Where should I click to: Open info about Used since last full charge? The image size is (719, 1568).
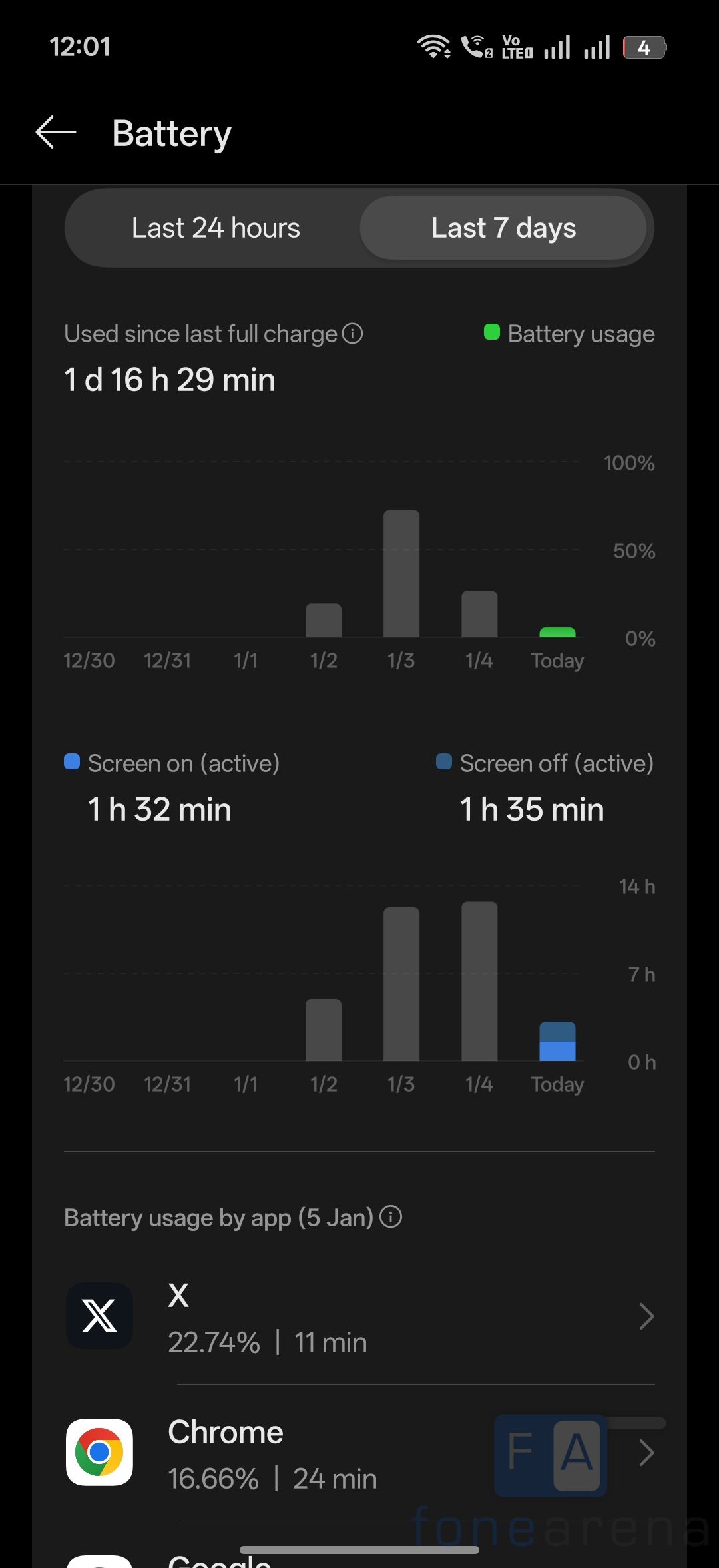352,333
